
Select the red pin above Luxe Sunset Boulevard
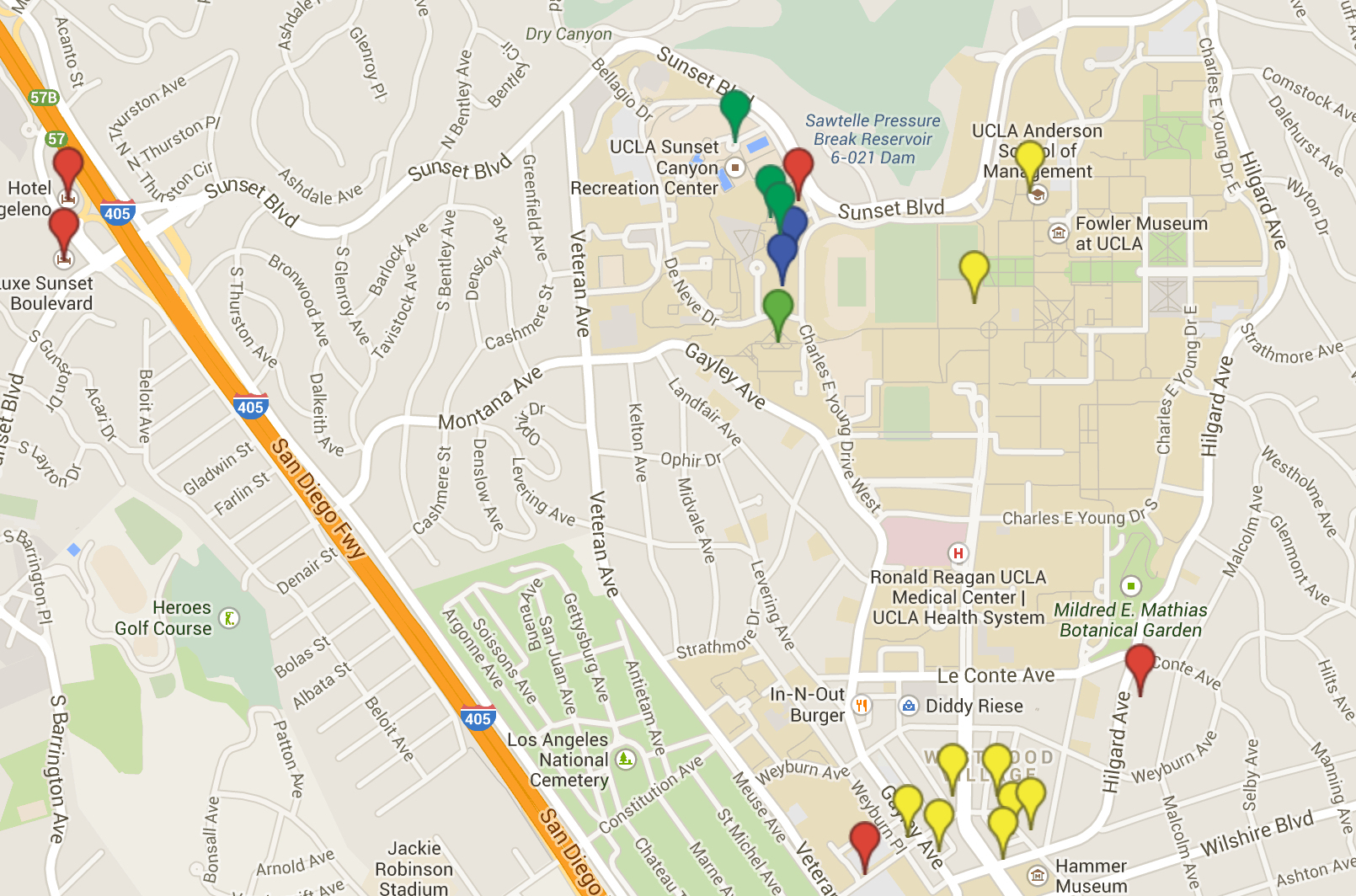64,226
